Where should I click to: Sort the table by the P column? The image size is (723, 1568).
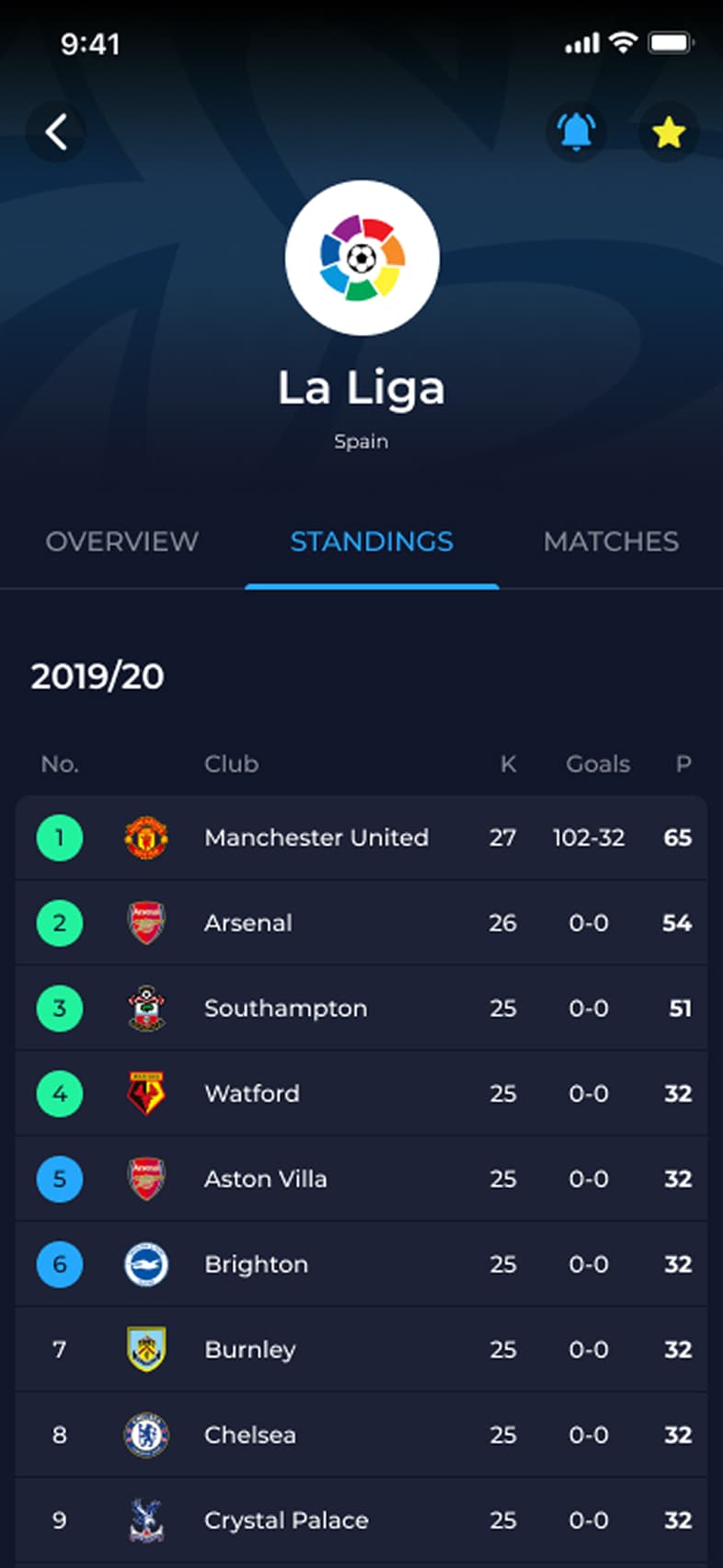click(x=682, y=764)
